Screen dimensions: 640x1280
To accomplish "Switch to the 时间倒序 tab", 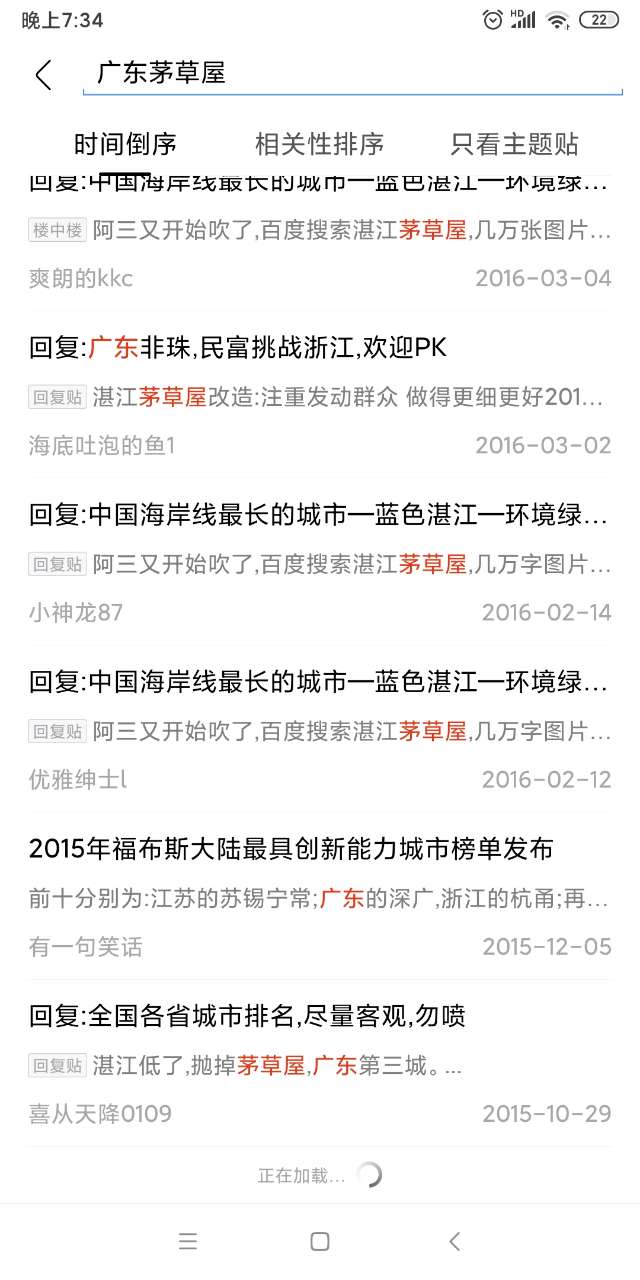I will click(x=125, y=144).
